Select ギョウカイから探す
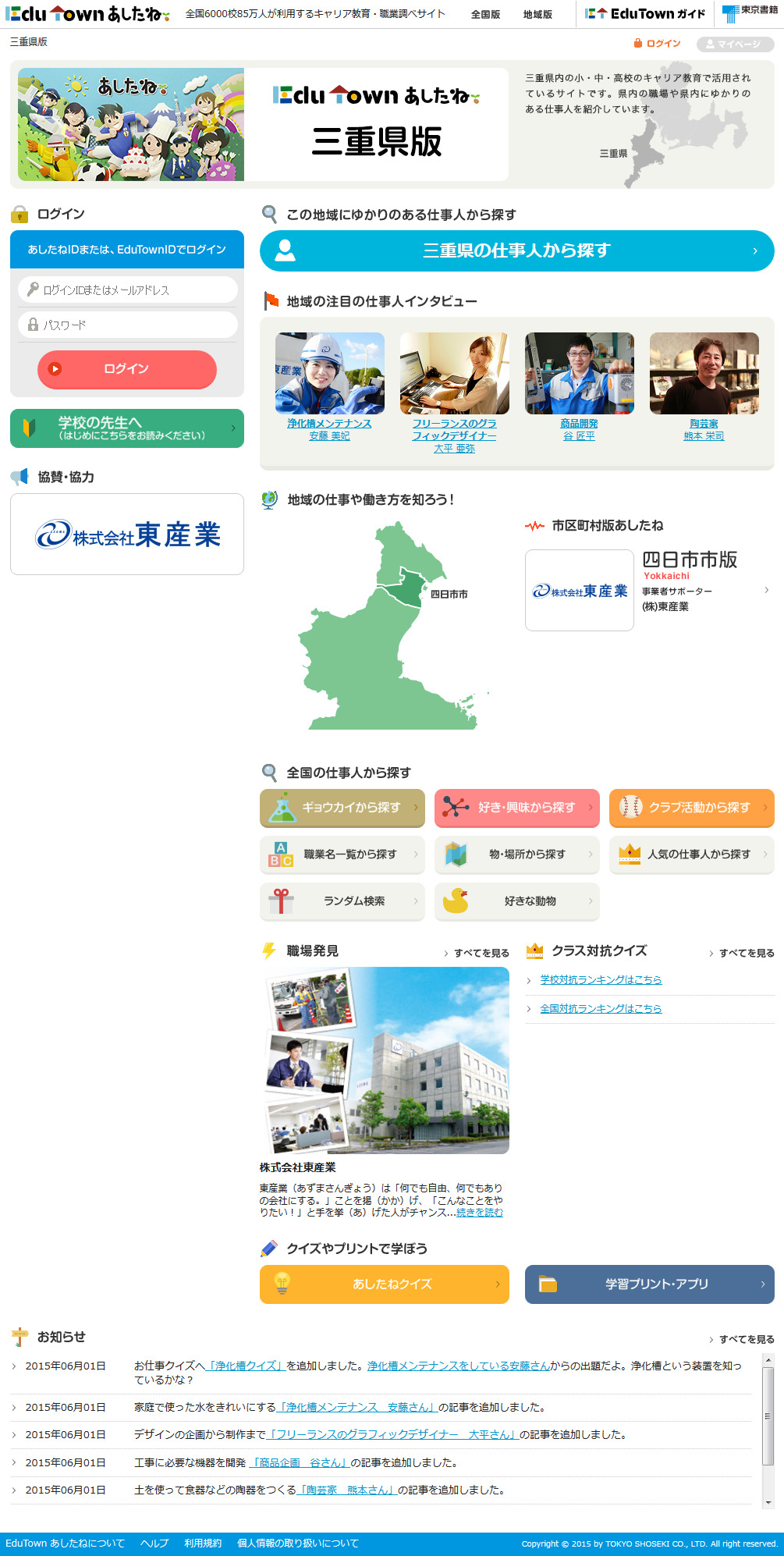The width and height of the screenshot is (784, 1556). point(342,808)
